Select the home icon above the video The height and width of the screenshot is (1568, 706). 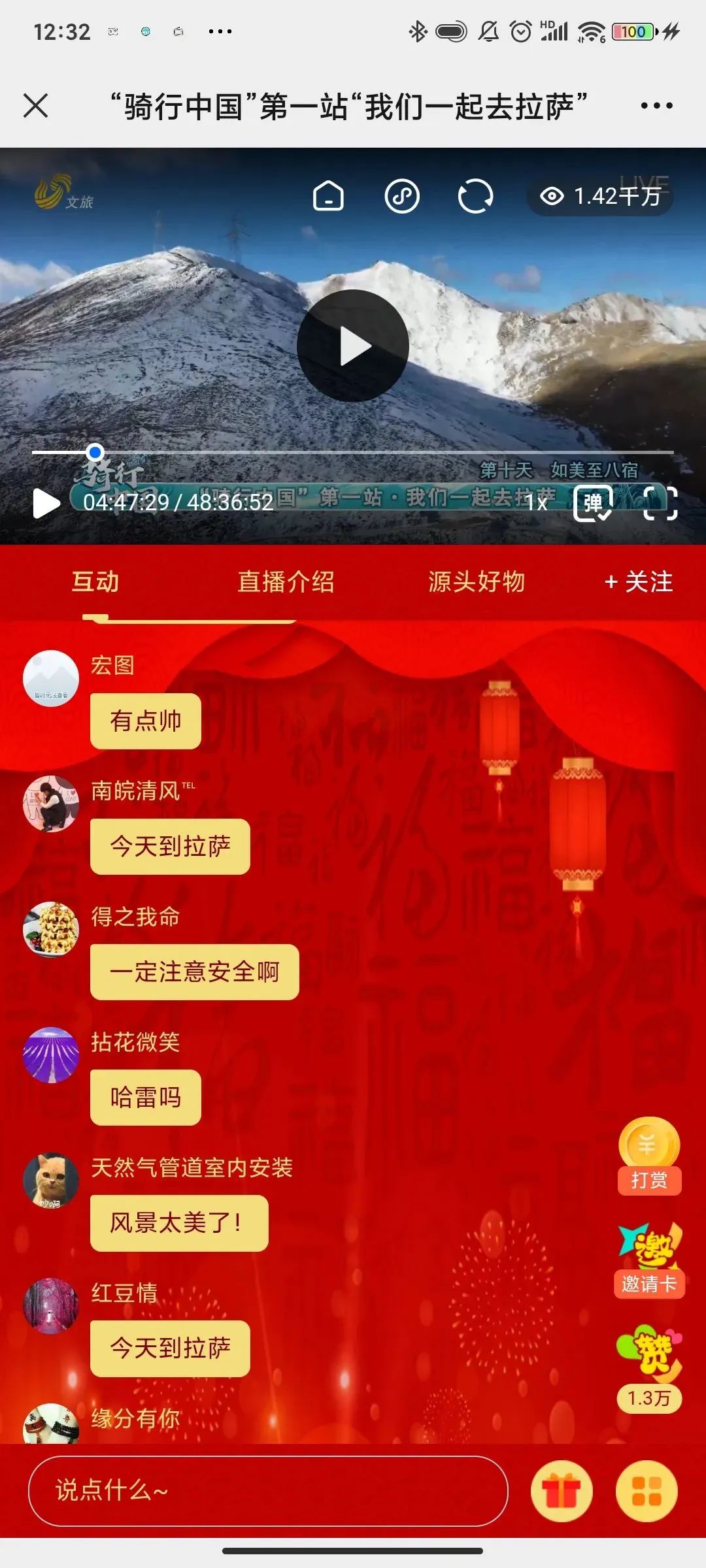[x=329, y=195]
